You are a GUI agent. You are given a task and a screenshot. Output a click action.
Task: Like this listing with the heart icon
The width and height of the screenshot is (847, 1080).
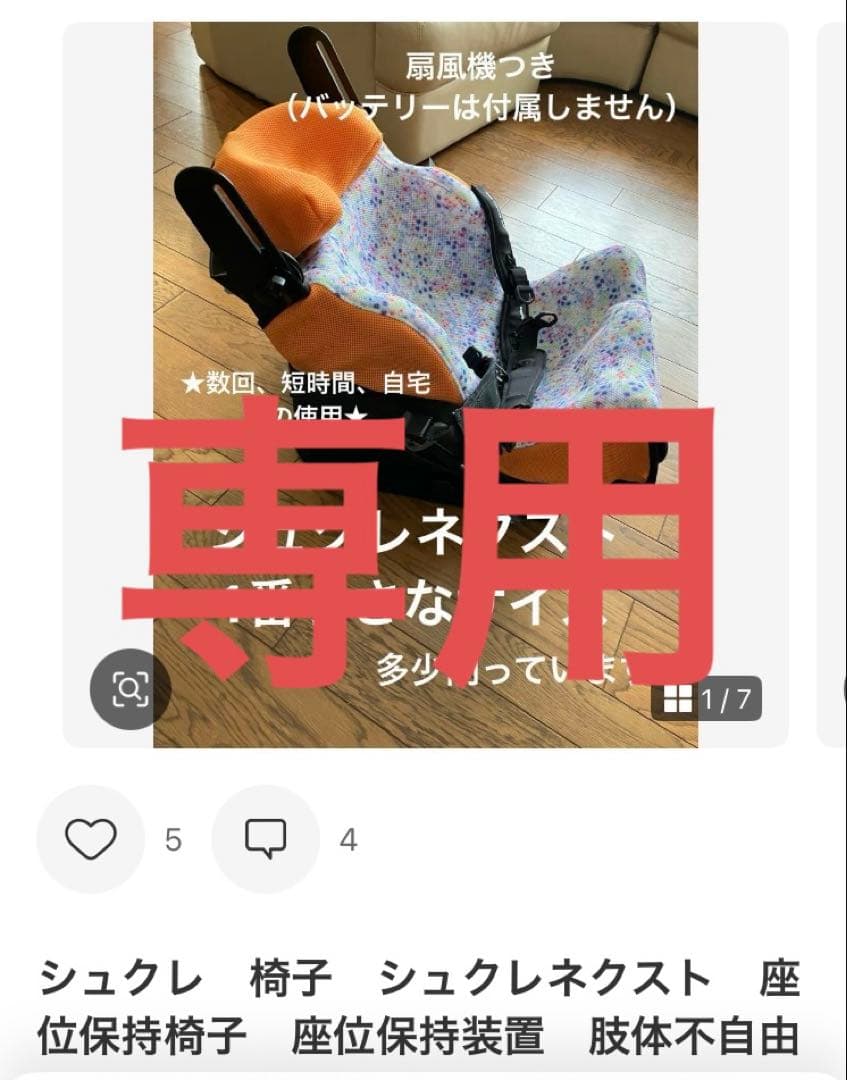coord(91,839)
